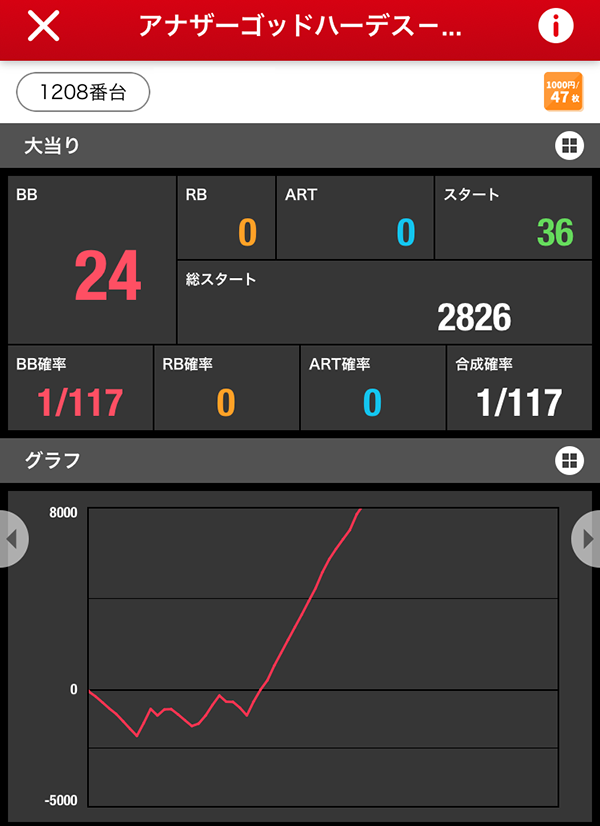Go to the next graph with right arrow
This screenshot has width=600, height=826.
click(x=587, y=539)
